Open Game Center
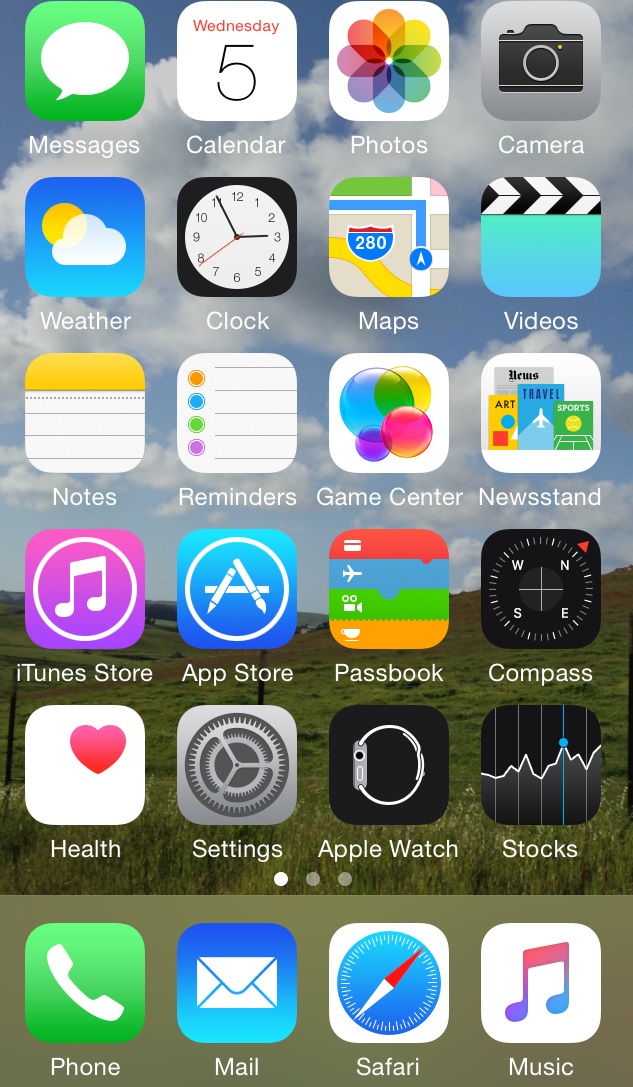Image resolution: width=633 pixels, height=1087 pixels. click(389, 413)
